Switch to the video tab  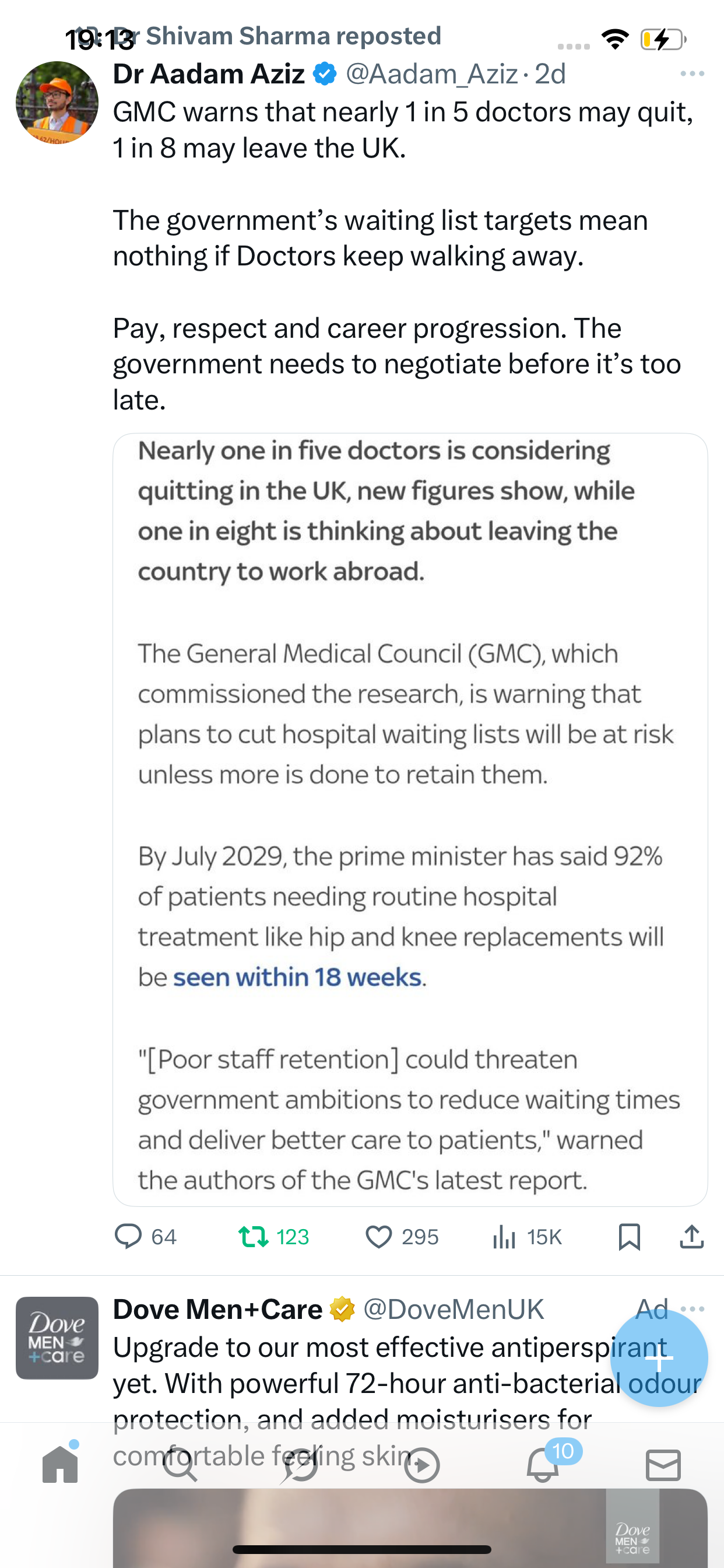click(x=421, y=1465)
